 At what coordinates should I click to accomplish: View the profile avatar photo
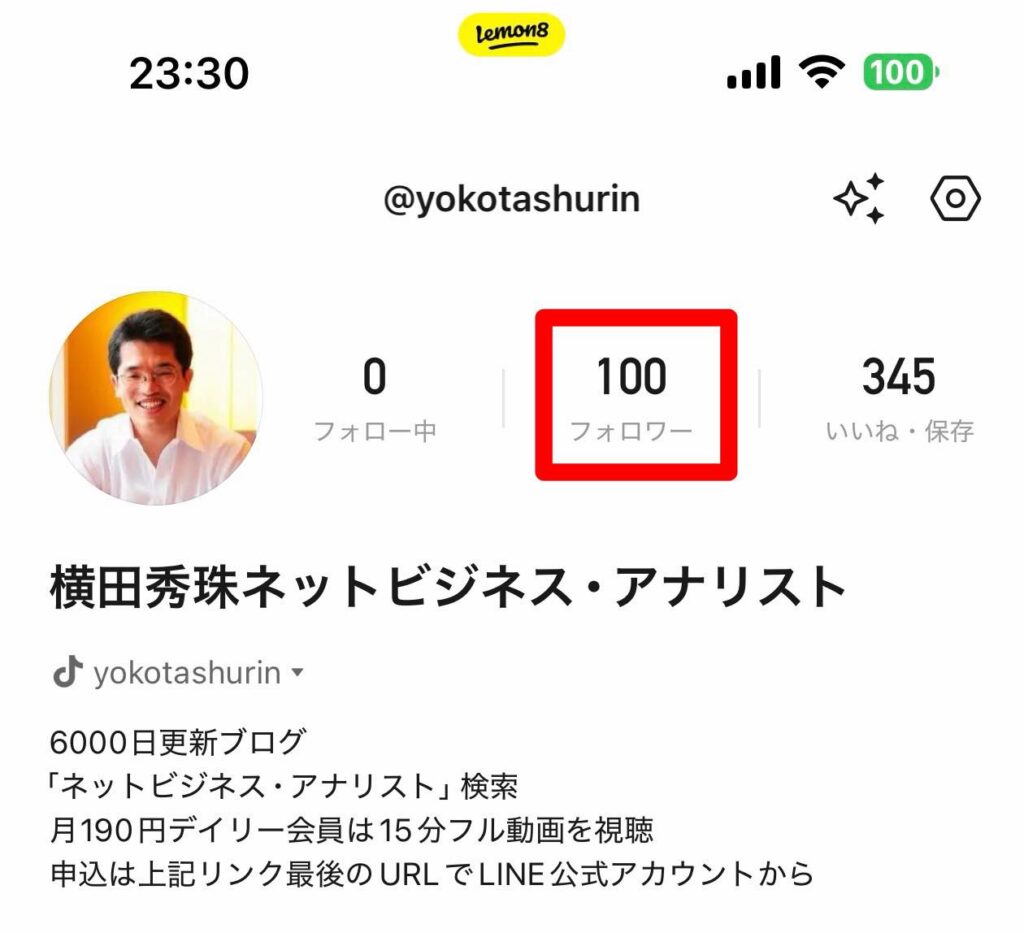click(x=157, y=399)
